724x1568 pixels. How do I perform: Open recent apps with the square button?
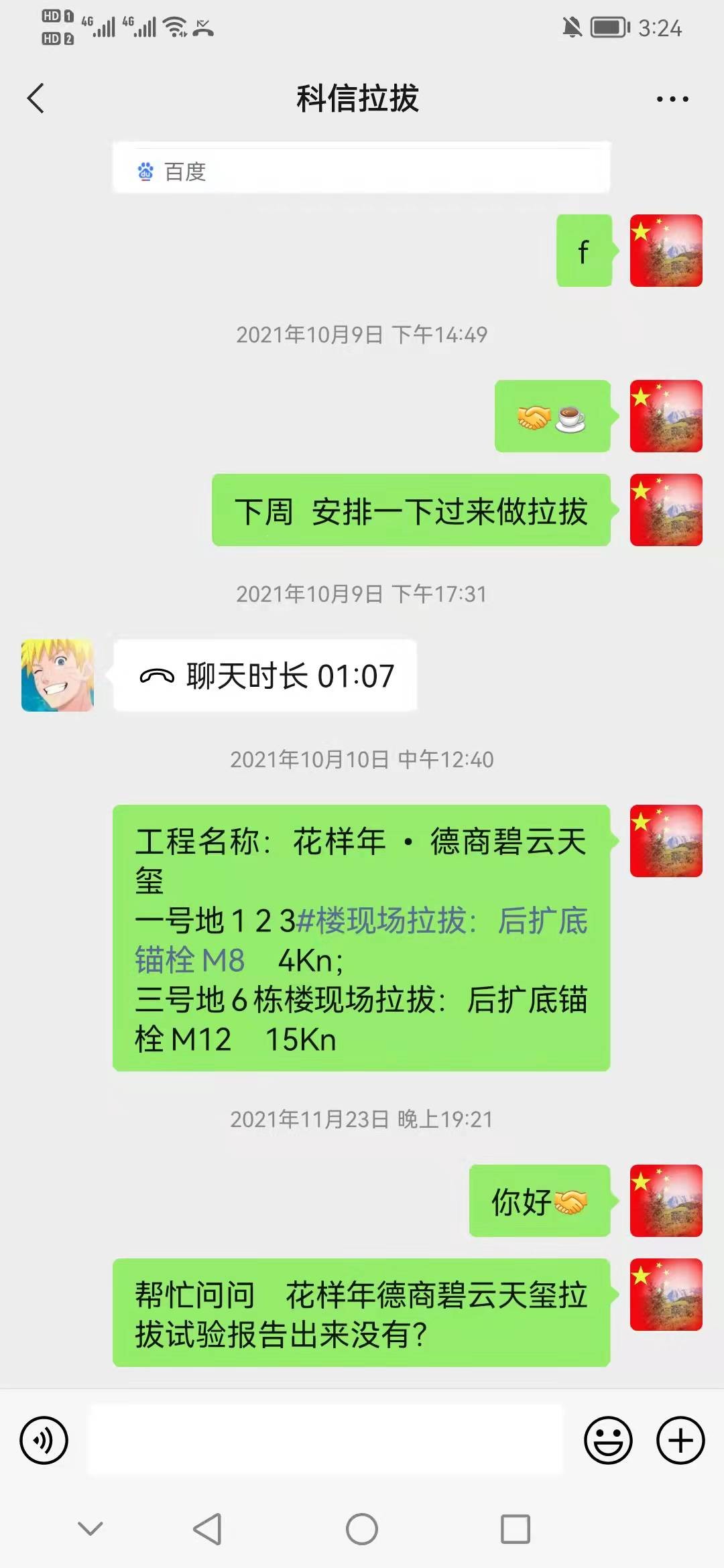tap(515, 1529)
